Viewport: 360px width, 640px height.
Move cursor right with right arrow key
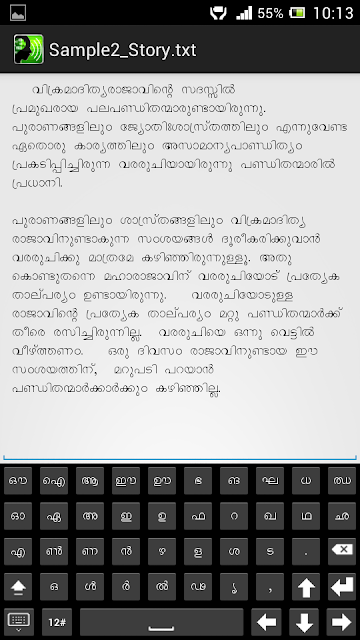[341, 622]
